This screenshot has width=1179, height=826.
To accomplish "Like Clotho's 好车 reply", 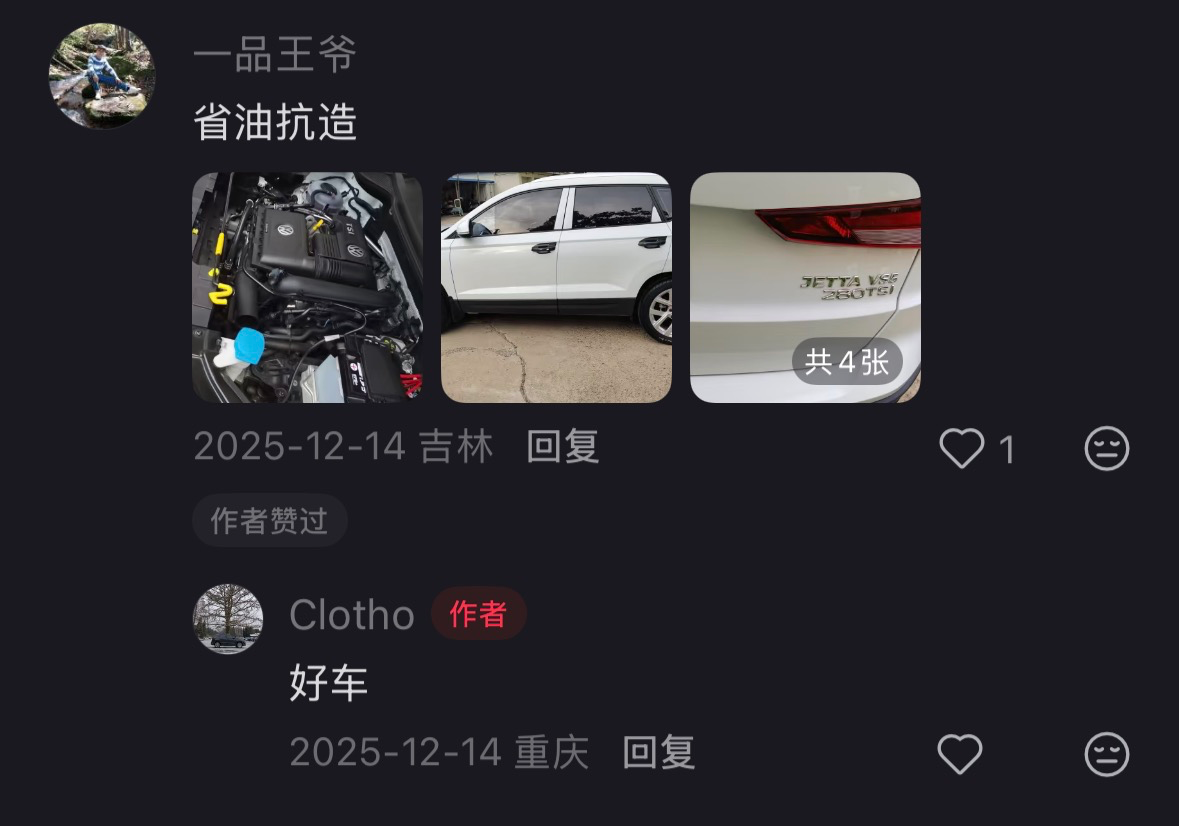I will point(960,754).
